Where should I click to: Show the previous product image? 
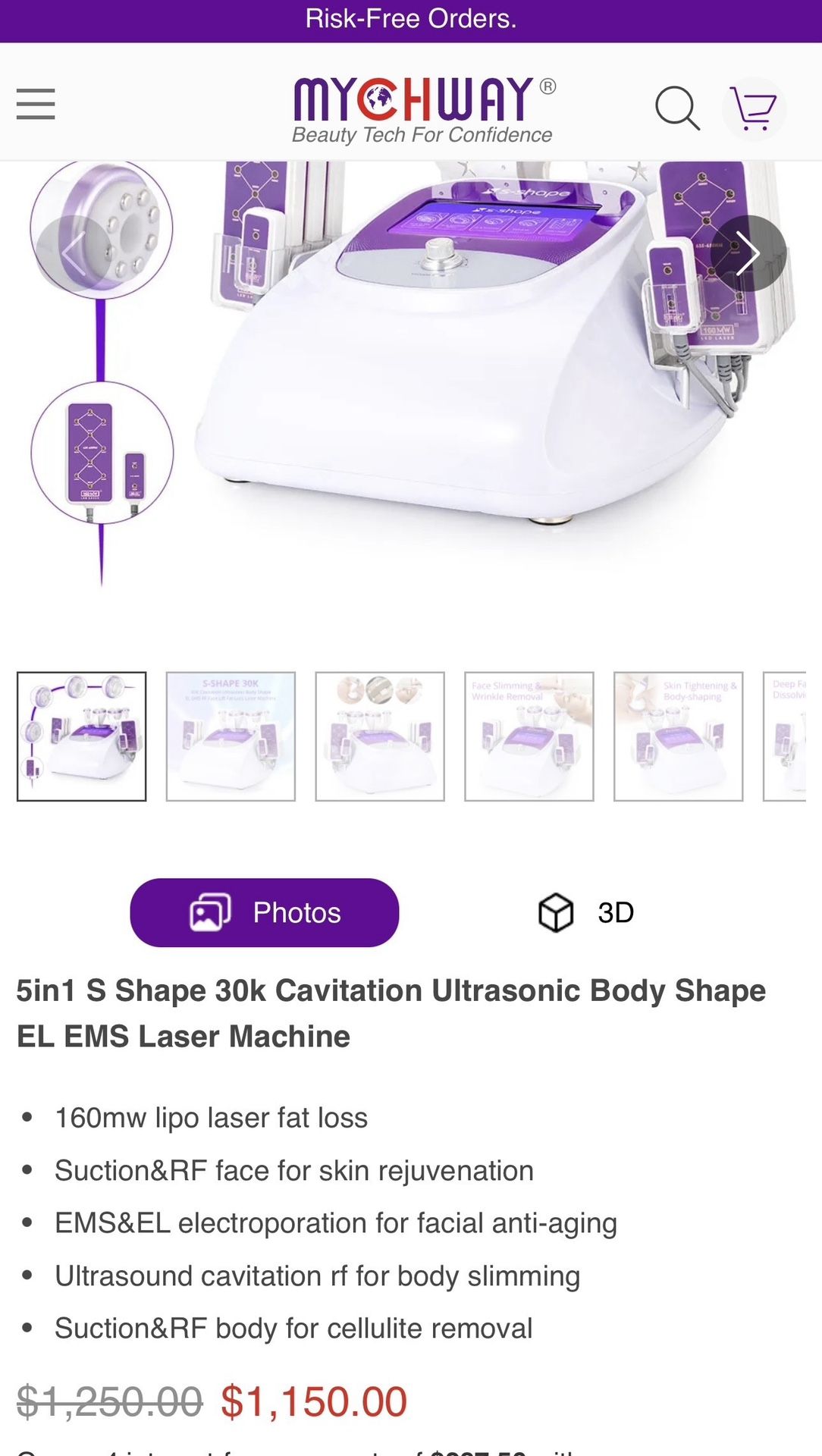tap(74, 253)
